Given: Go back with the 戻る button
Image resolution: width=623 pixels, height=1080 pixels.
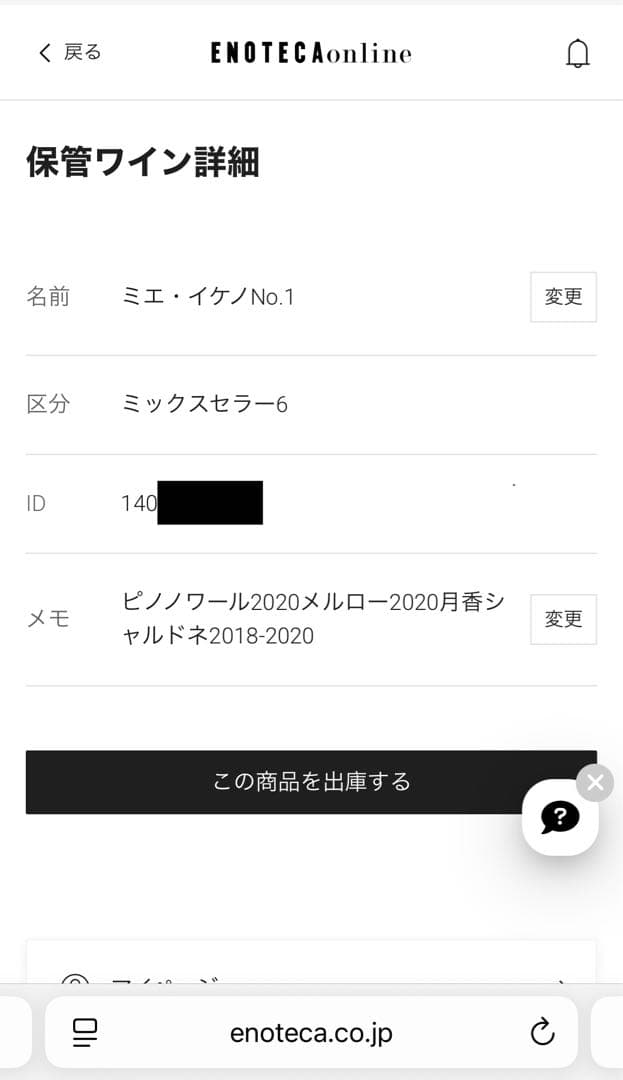Looking at the screenshot, I should pos(70,53).
